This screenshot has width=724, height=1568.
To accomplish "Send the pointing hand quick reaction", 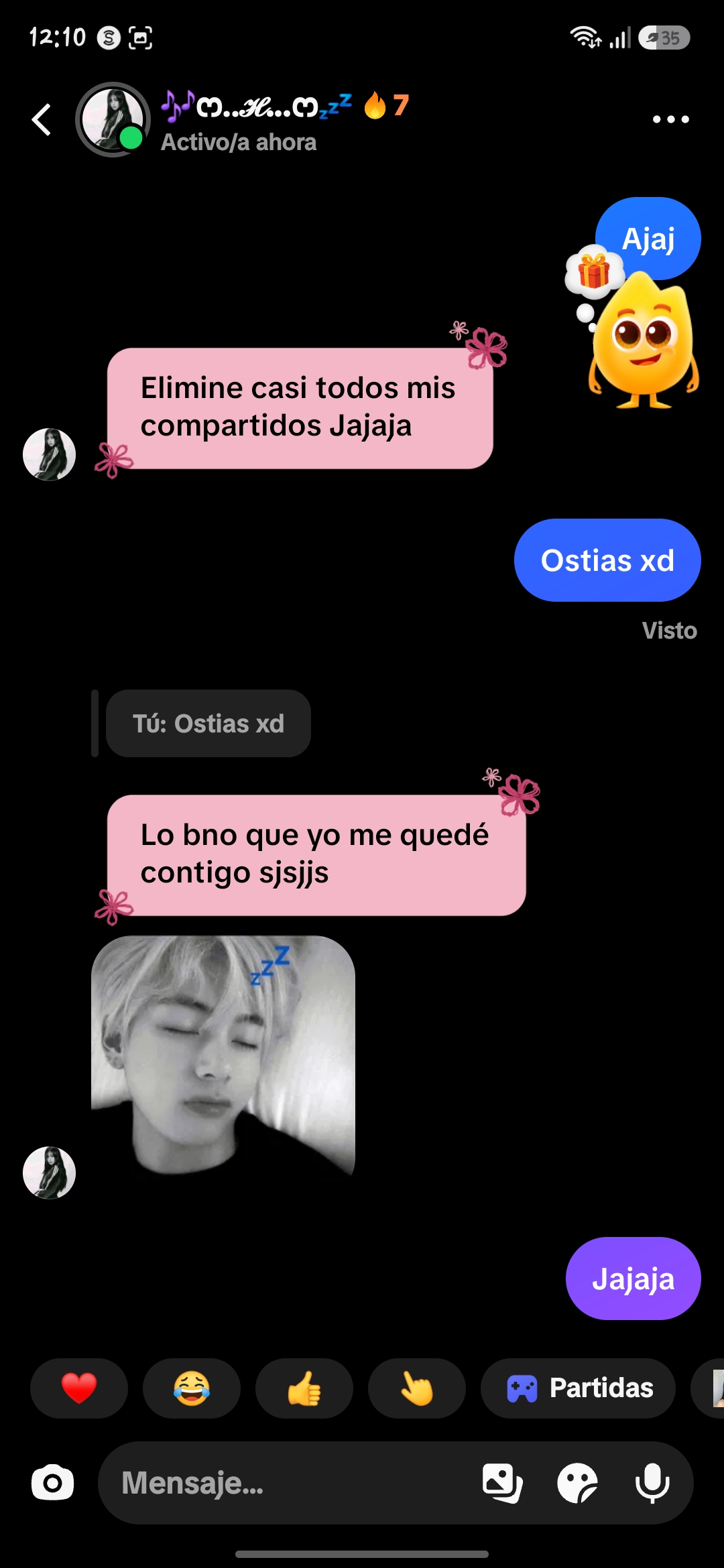I will [417, 1388].
